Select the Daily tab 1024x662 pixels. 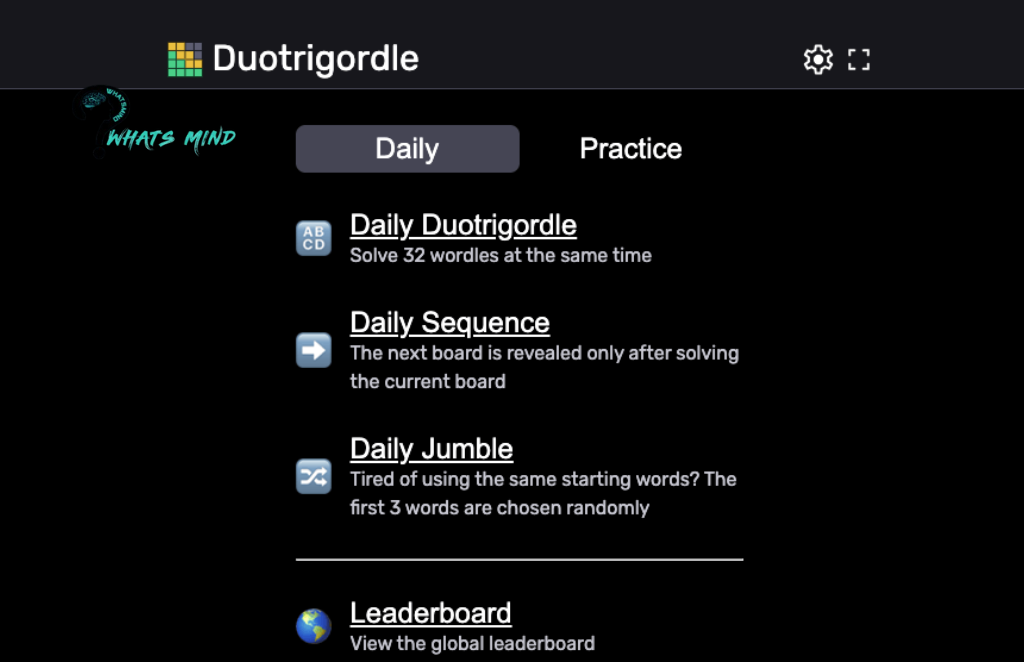pyautogui.click(x=407, y=149)
